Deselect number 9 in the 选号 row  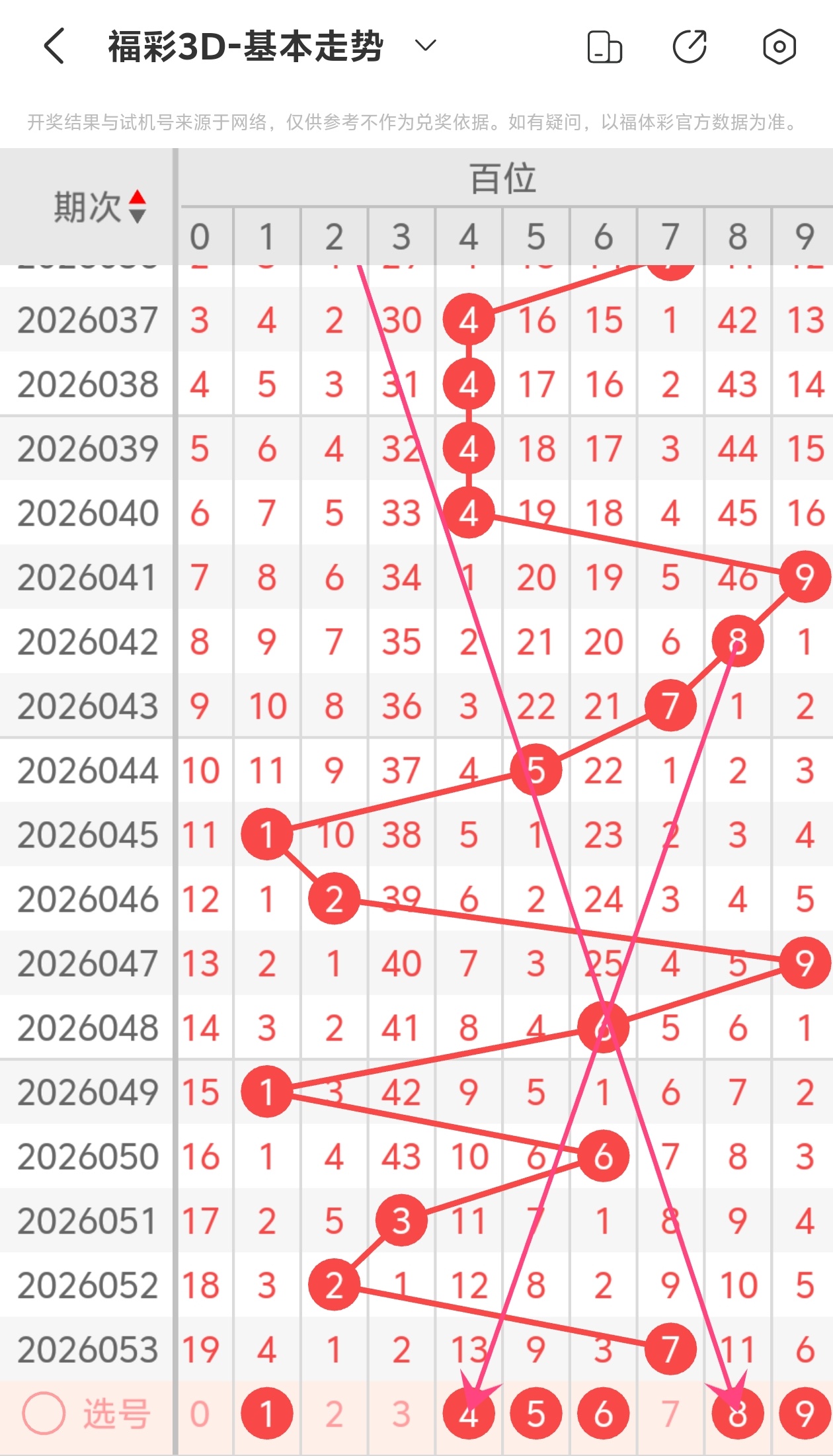[x=805, y=1414]
